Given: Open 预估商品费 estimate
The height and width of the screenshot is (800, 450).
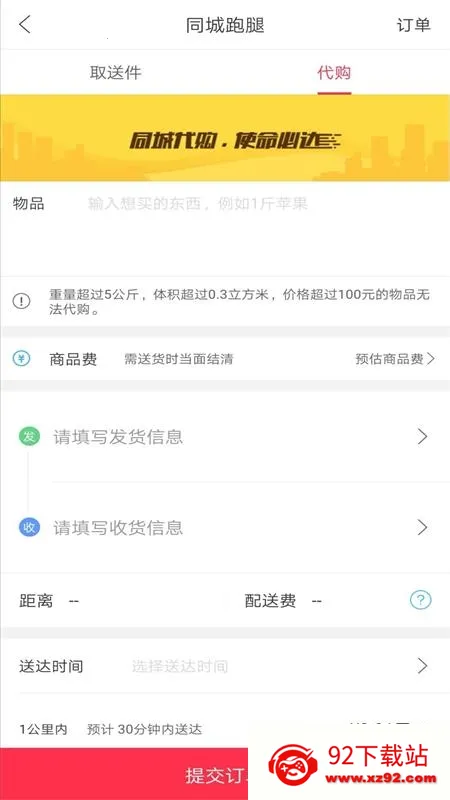Looking at the screenshot, I should pyautogui.click(x=395, y=359).
